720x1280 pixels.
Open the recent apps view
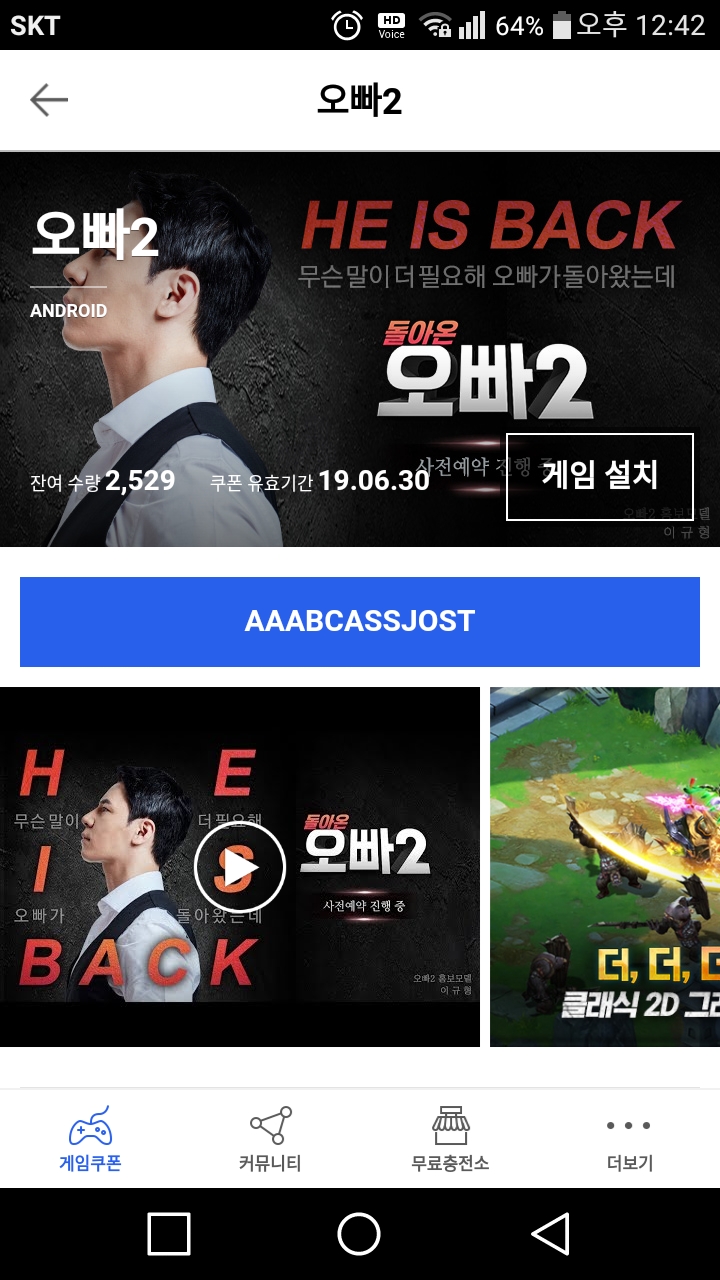coord(169,1233)
